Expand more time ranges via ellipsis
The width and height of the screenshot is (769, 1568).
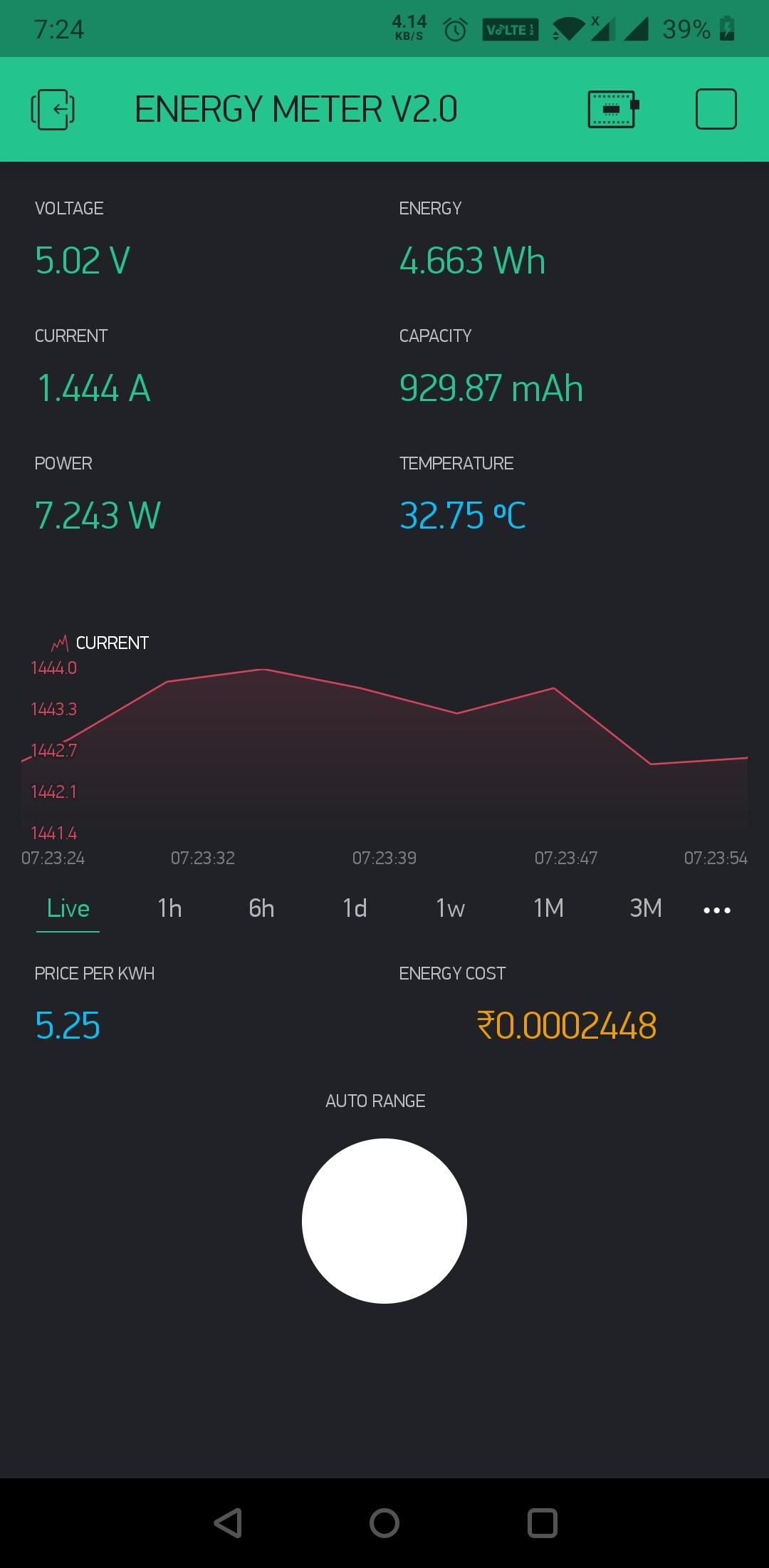pos(716,909)
